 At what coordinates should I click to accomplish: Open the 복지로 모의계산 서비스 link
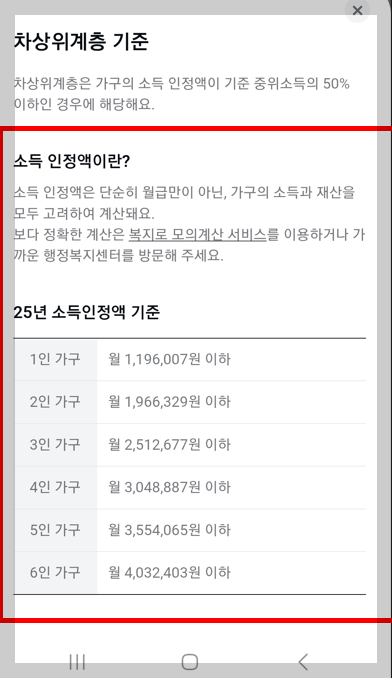click(198, 235)
